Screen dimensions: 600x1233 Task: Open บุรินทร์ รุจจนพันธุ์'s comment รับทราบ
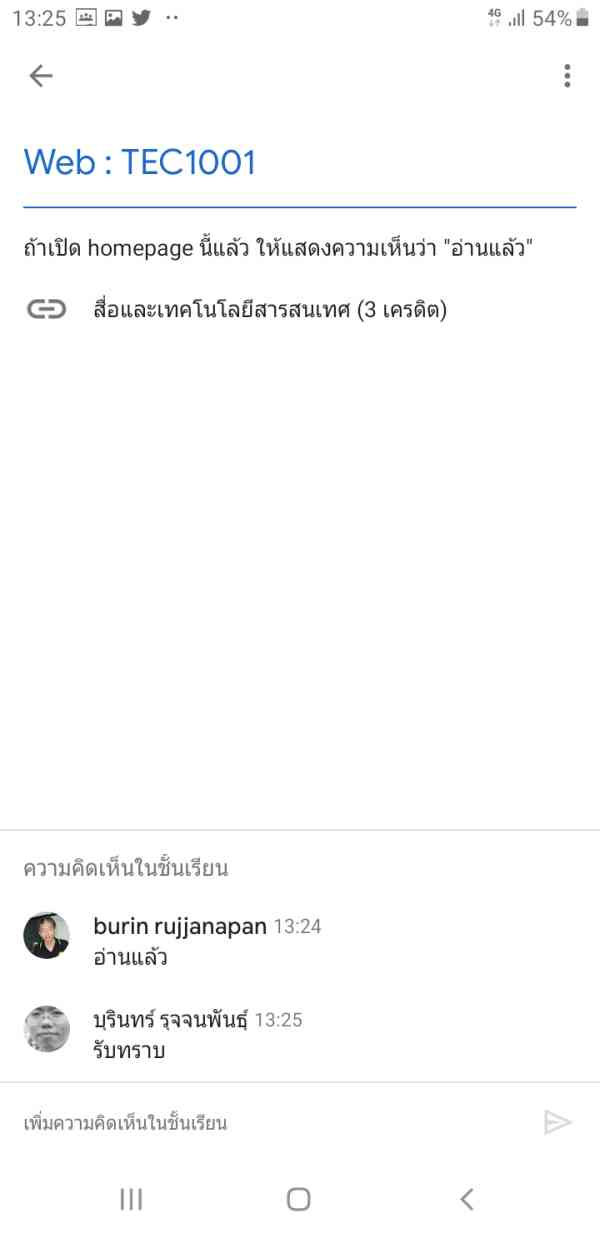tap(300, 1034)
